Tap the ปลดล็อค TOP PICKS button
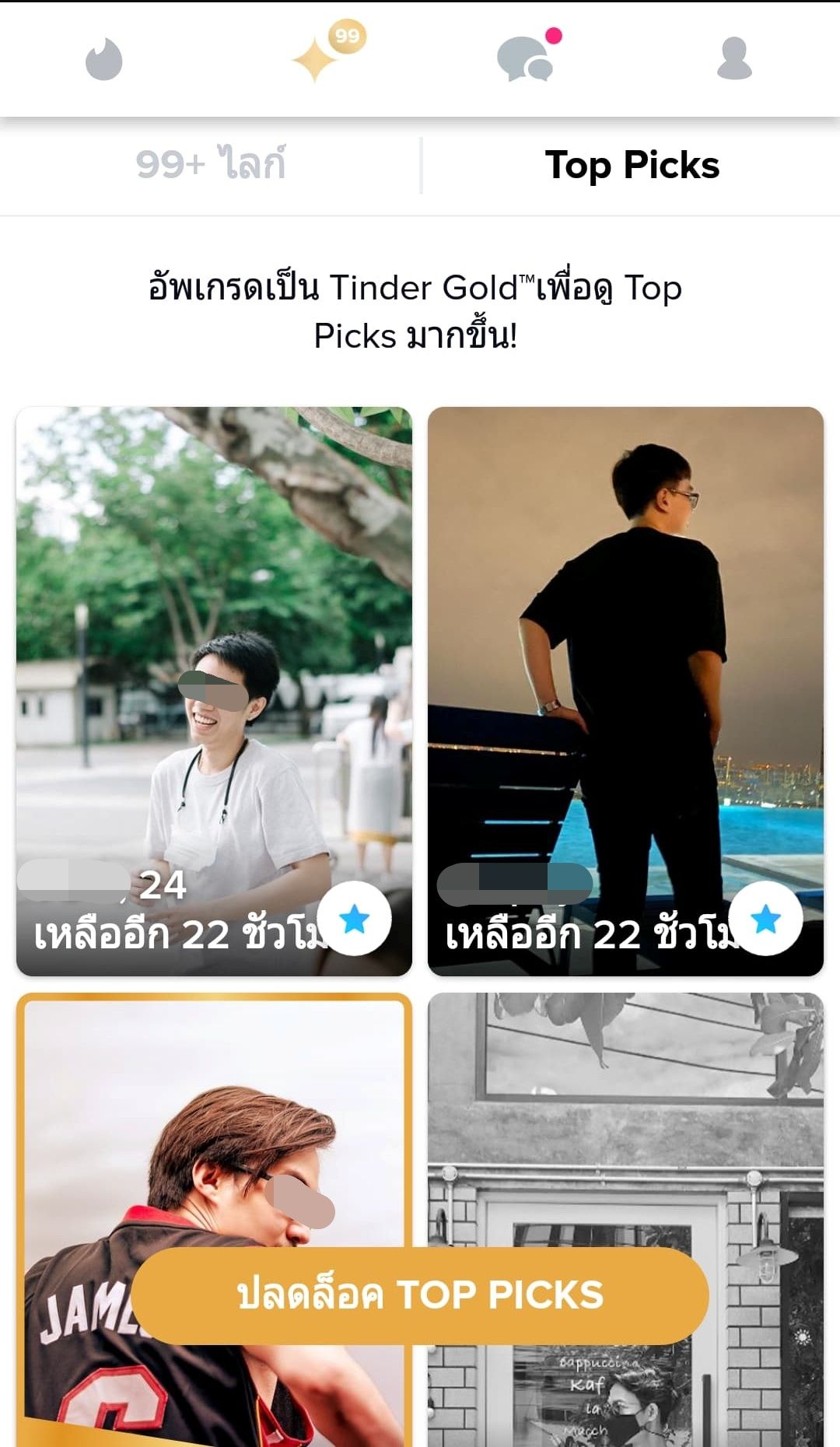The width and height of the screenshot is (840, 1447). [420, 1295]
